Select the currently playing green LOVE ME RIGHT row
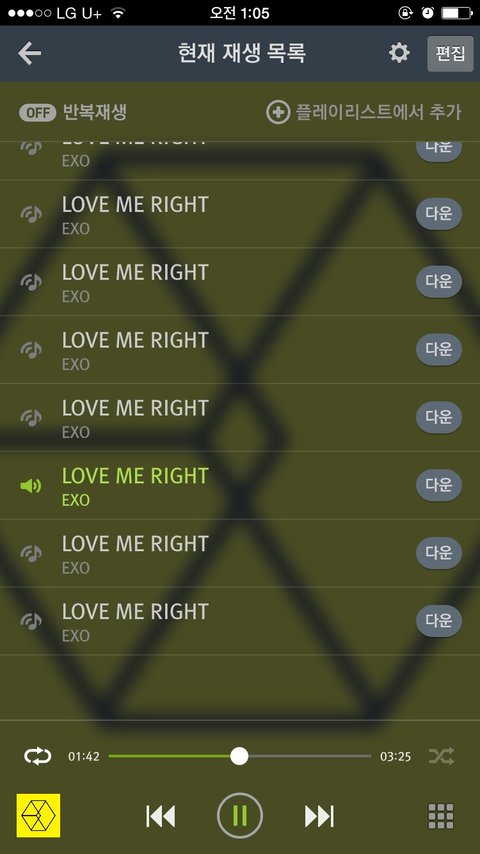 240,485
